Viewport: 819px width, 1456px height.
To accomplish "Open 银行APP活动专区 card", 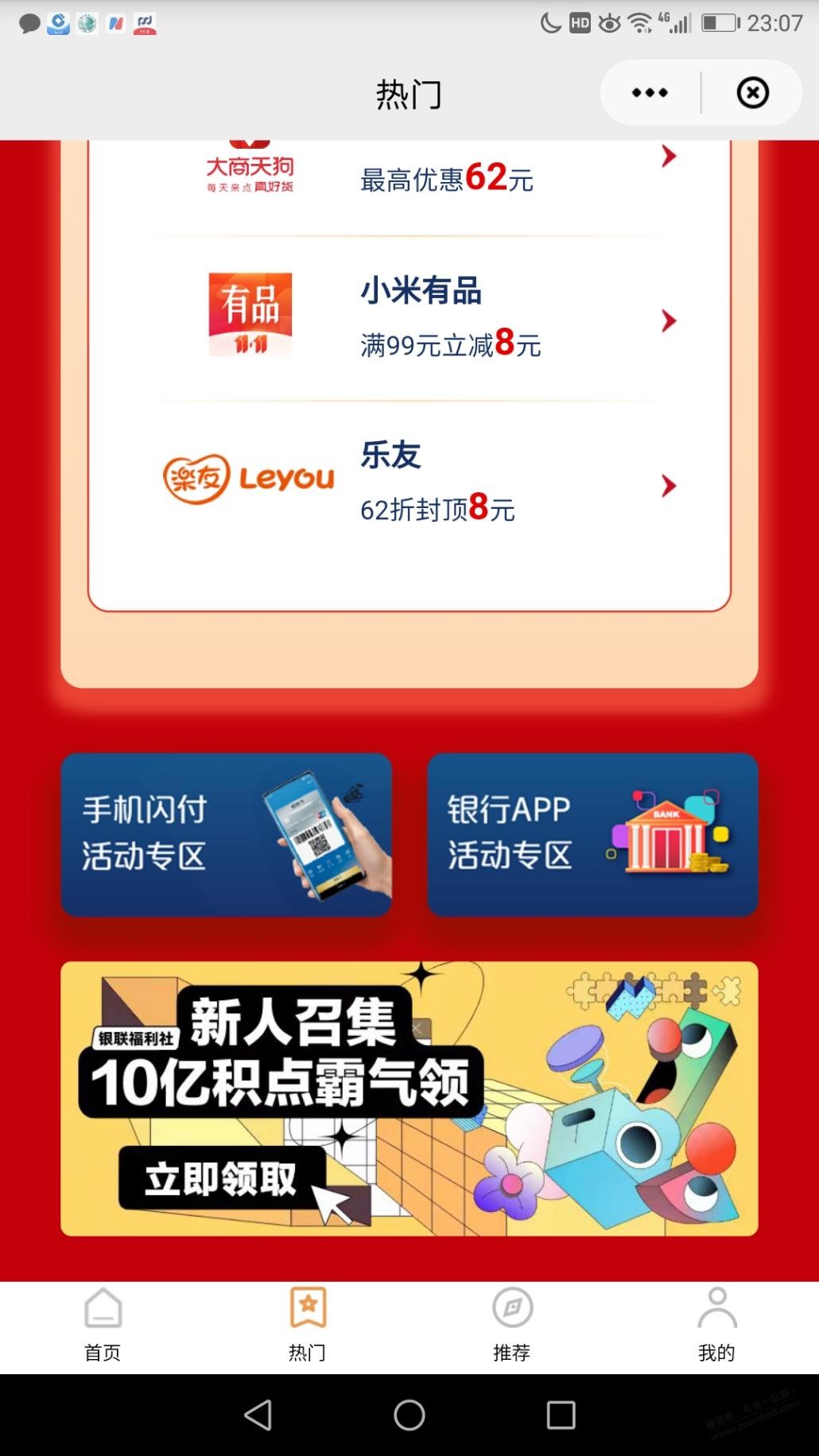I will [x=592, y=835].
